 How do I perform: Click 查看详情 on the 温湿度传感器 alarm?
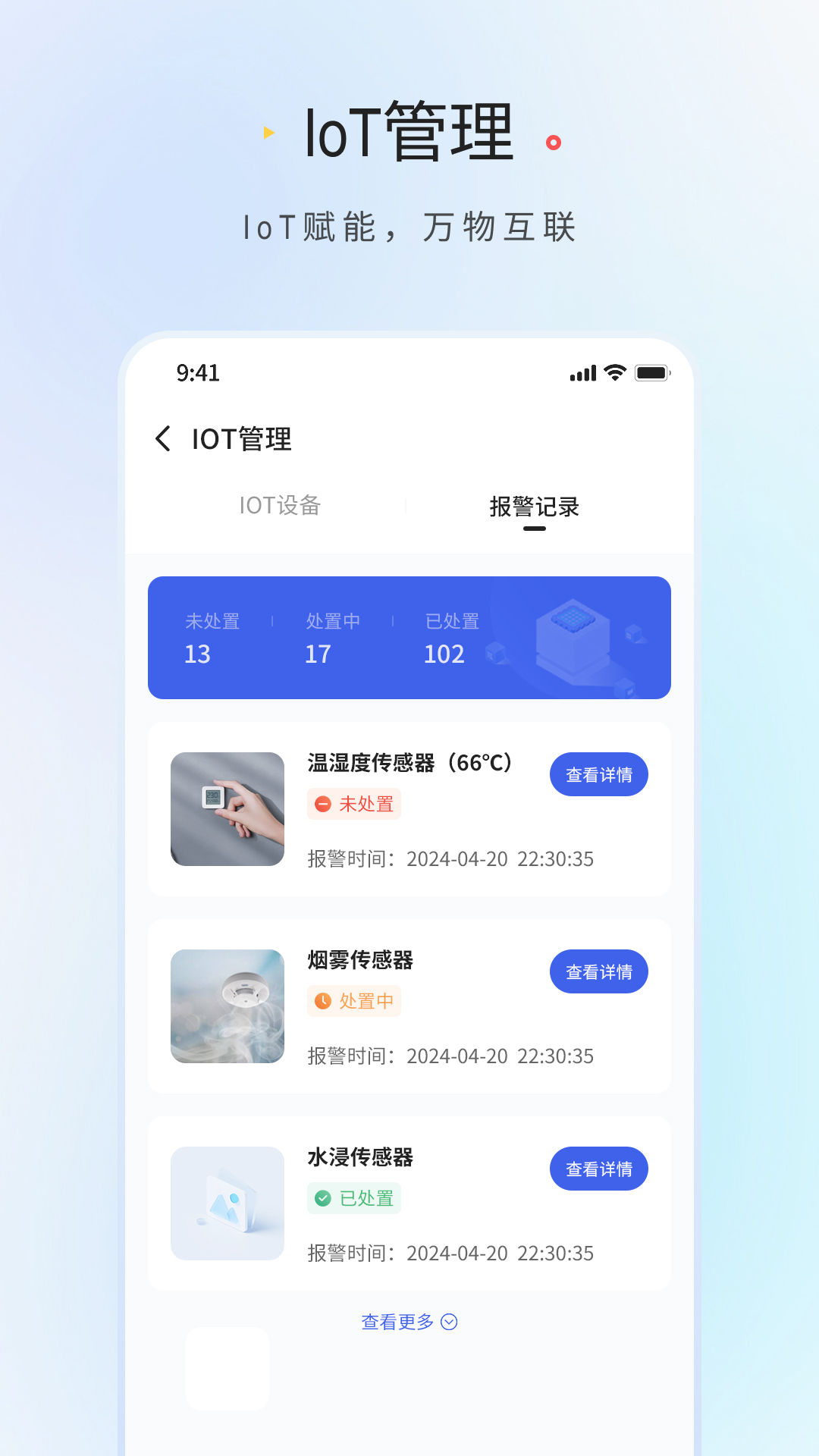598,774
